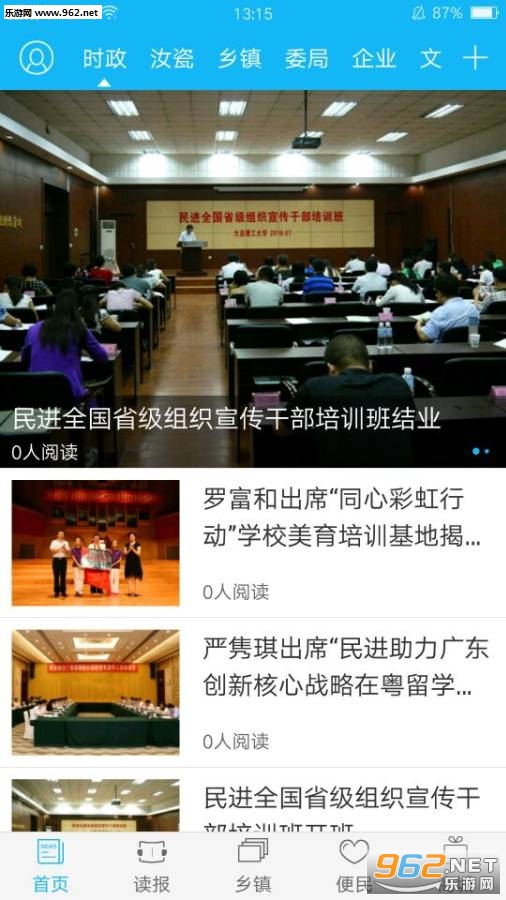This screenshot has height=900, width=506.
Task: Switch to the 乡镇 bottom navigation tab
Action: coord(253,867)
